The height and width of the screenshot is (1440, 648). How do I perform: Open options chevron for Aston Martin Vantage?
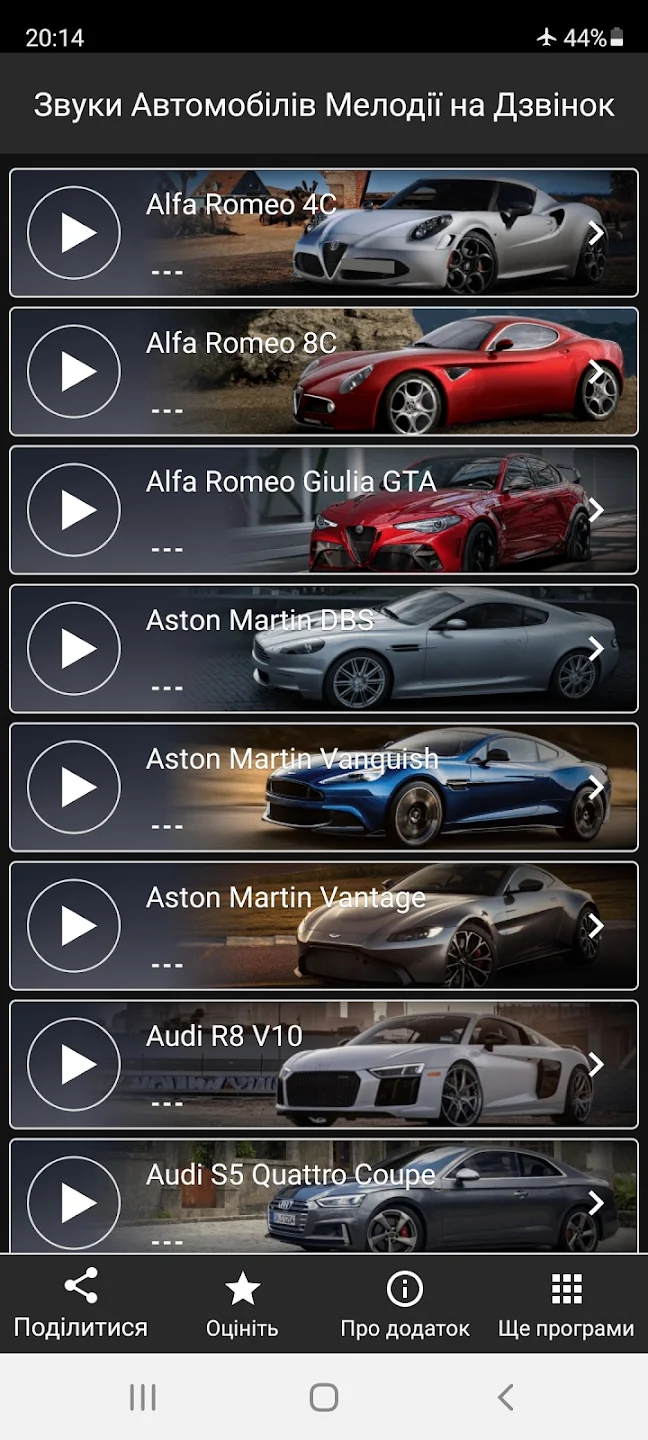(x=597, y=926)
